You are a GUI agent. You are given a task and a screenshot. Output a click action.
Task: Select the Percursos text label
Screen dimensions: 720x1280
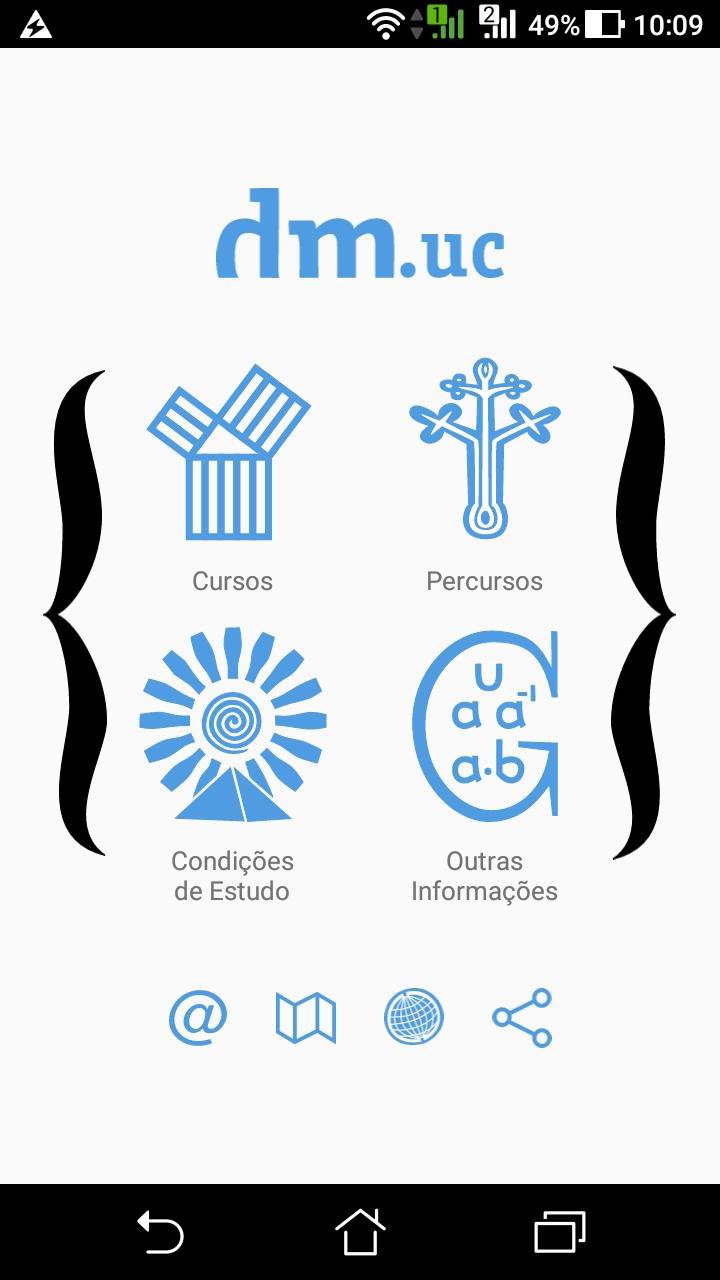pyautogui.click(x=485, y=580)
